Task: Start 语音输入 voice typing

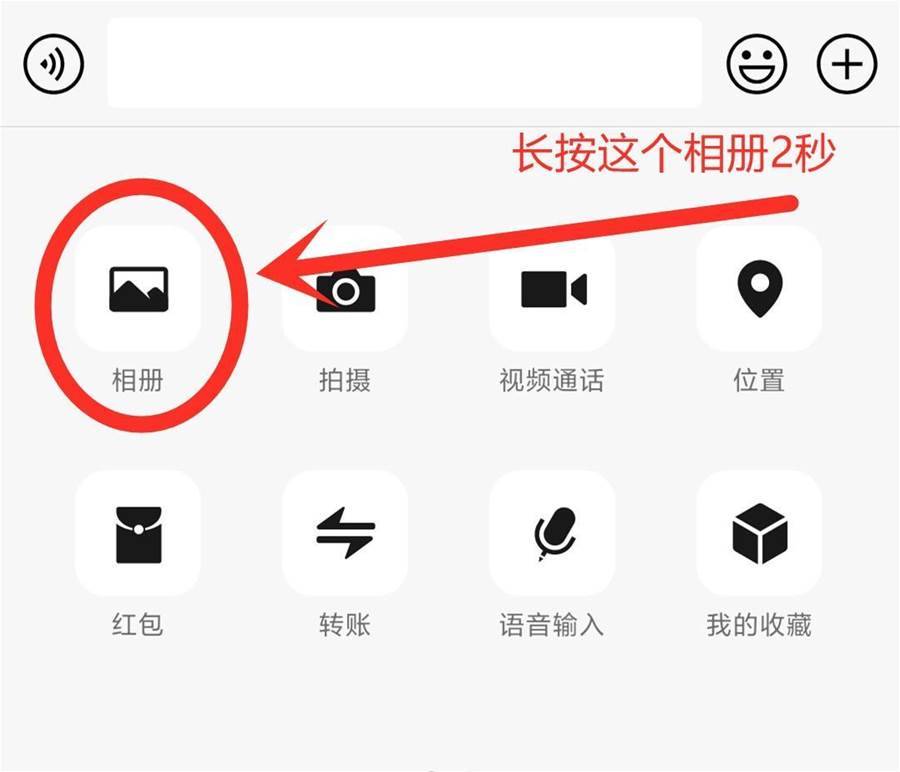Action: point(552,534)
